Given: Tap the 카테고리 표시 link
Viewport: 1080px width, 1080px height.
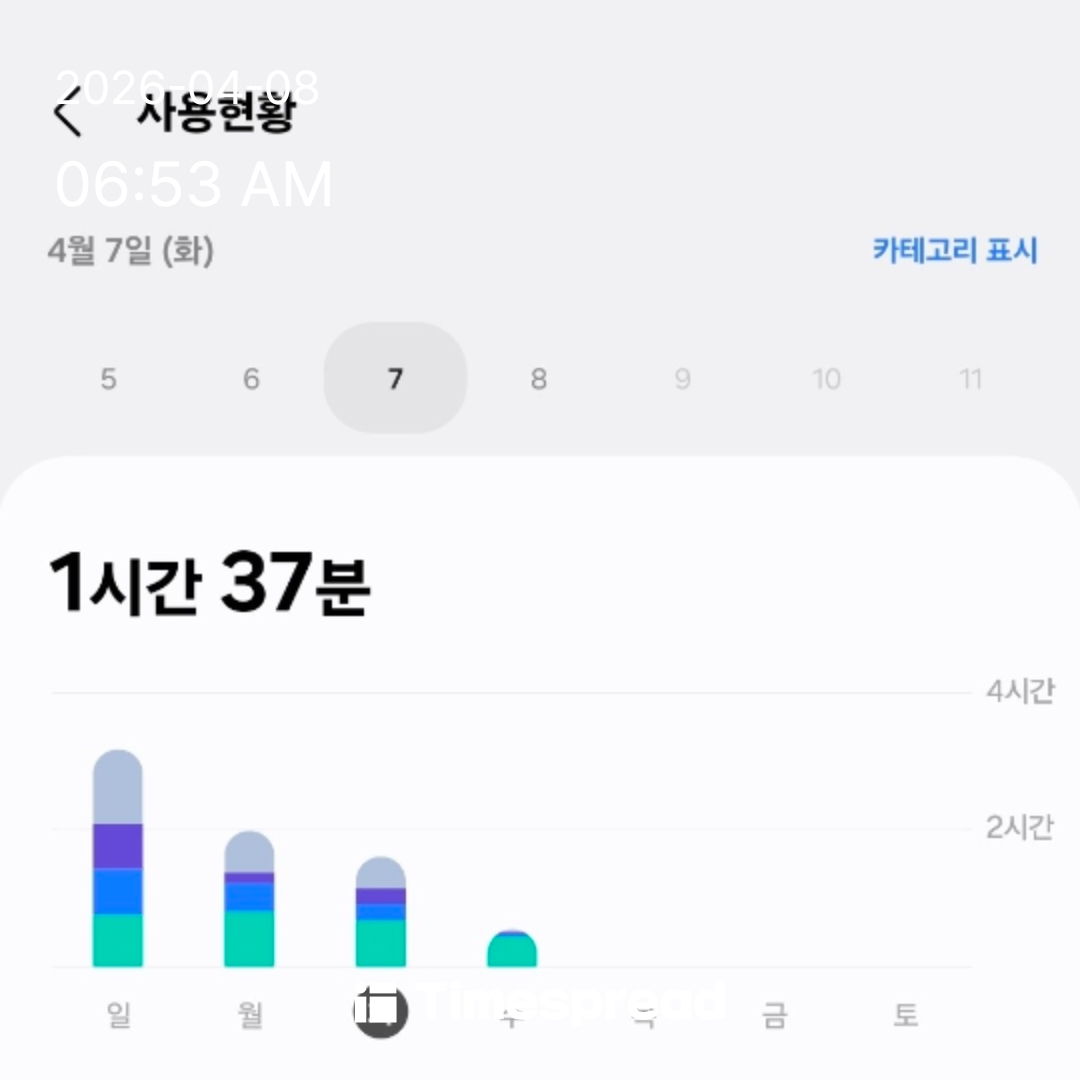Looking at the screenshot, I should tap(954, 250).
